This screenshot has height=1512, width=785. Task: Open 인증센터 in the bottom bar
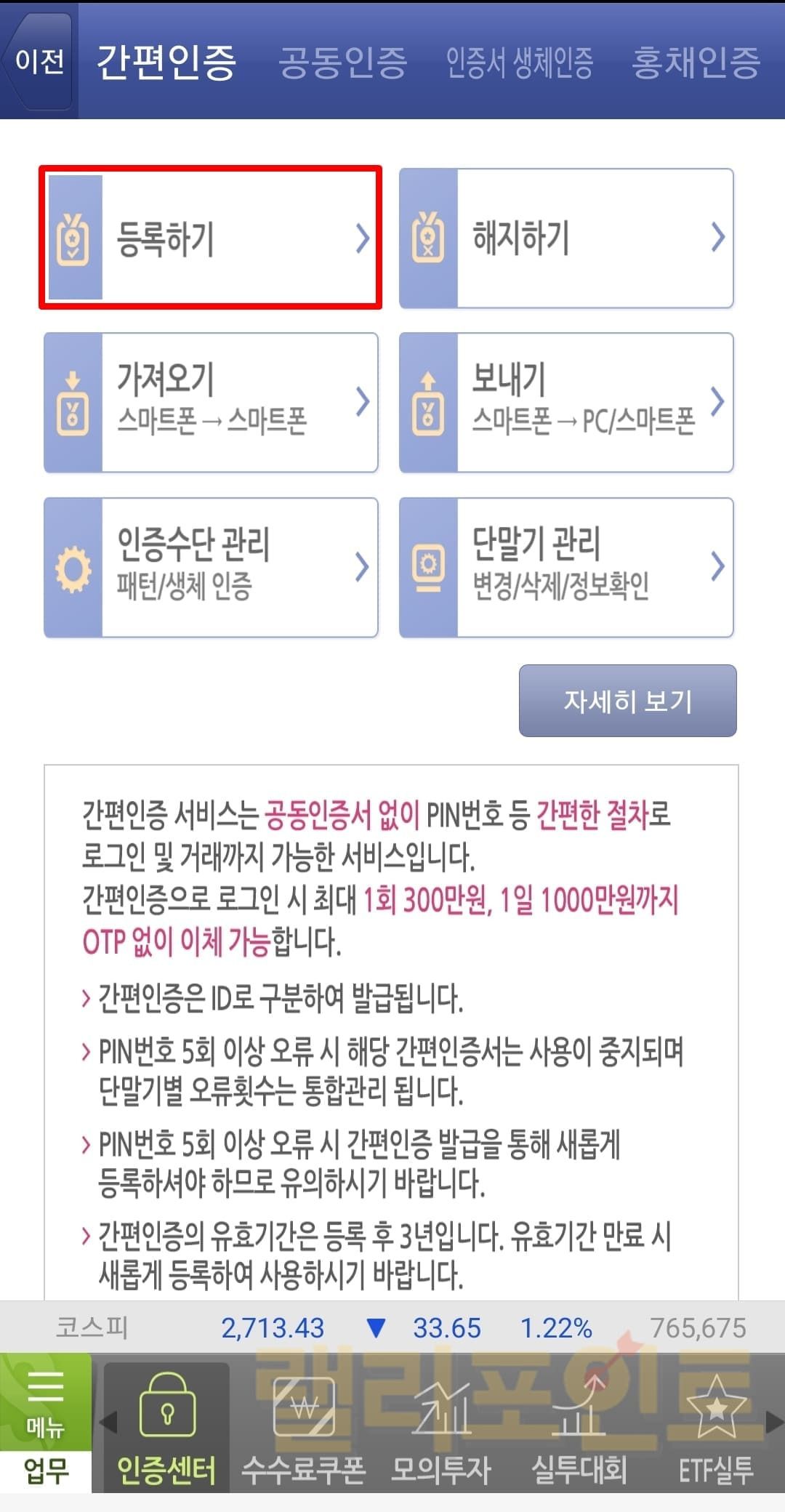click(166, 1426)
